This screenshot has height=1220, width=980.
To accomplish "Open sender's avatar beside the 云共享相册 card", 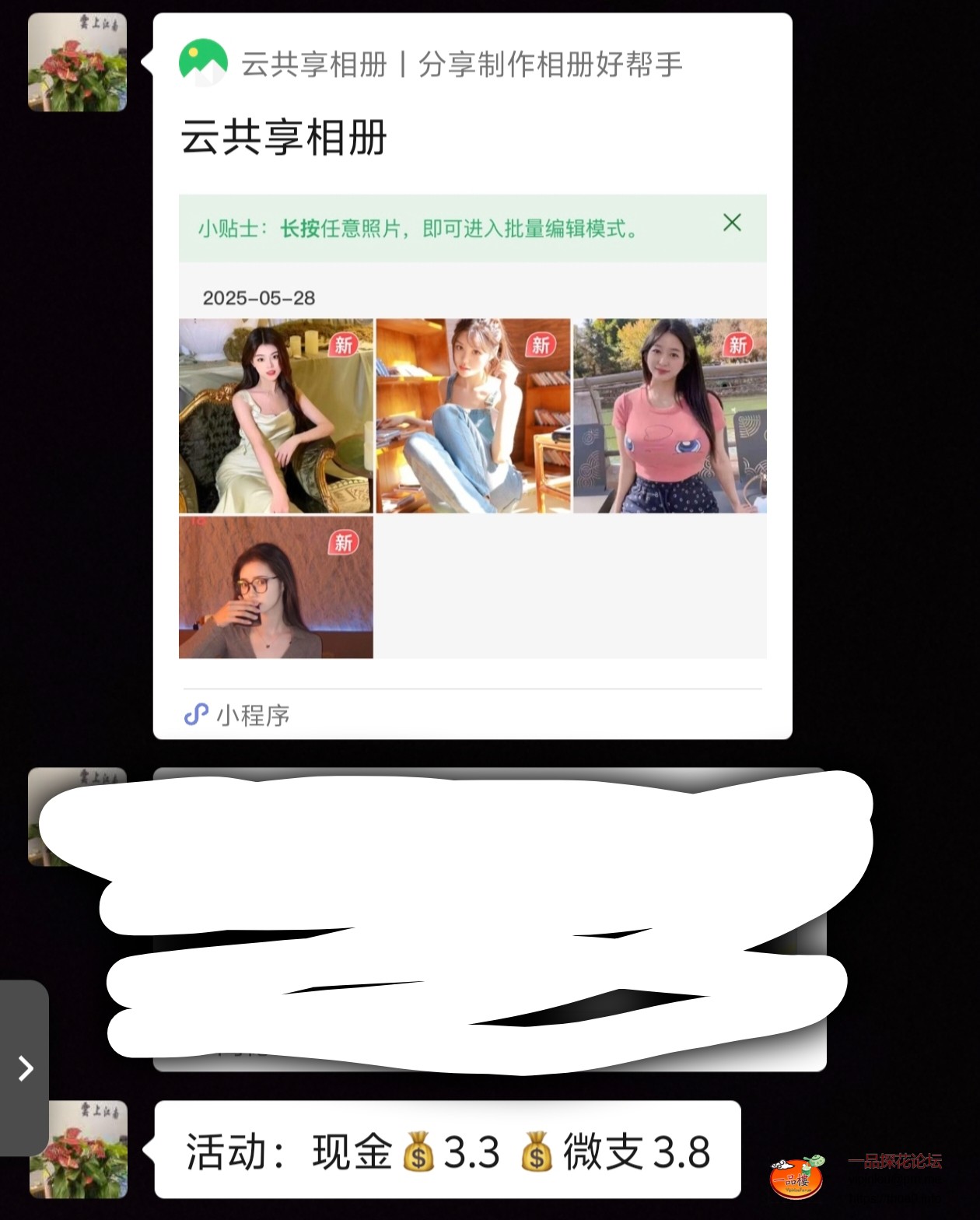I will click(x=77, y=62).
